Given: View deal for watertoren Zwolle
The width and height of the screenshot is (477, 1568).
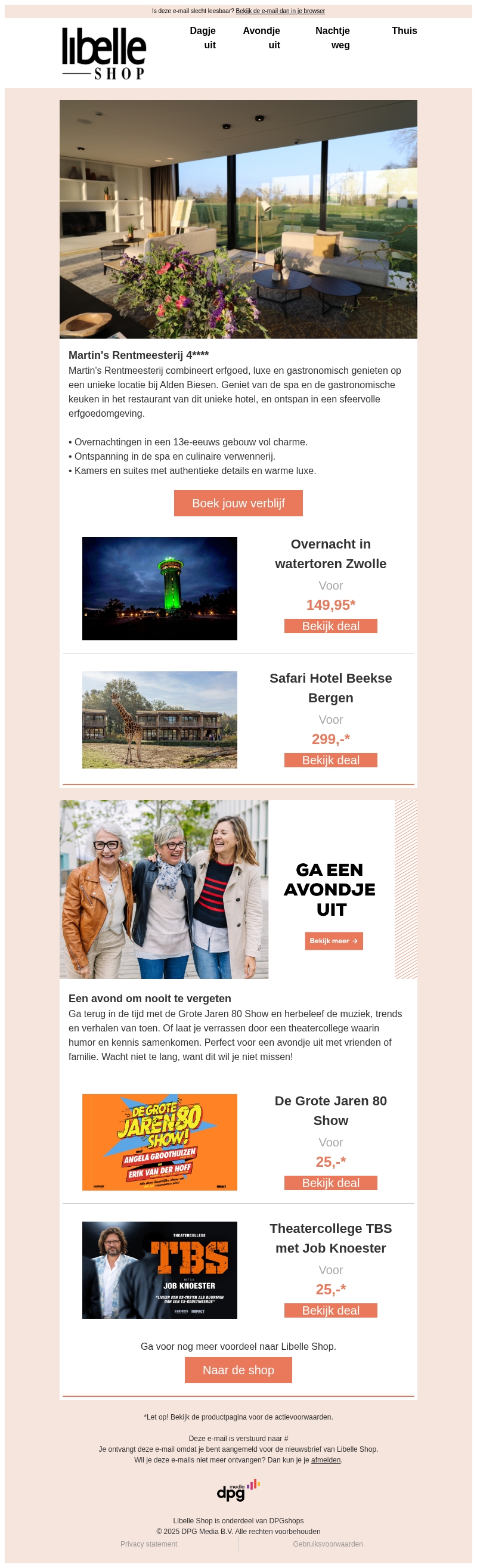Looking at the screenshot, I should [x=330, y=627].
